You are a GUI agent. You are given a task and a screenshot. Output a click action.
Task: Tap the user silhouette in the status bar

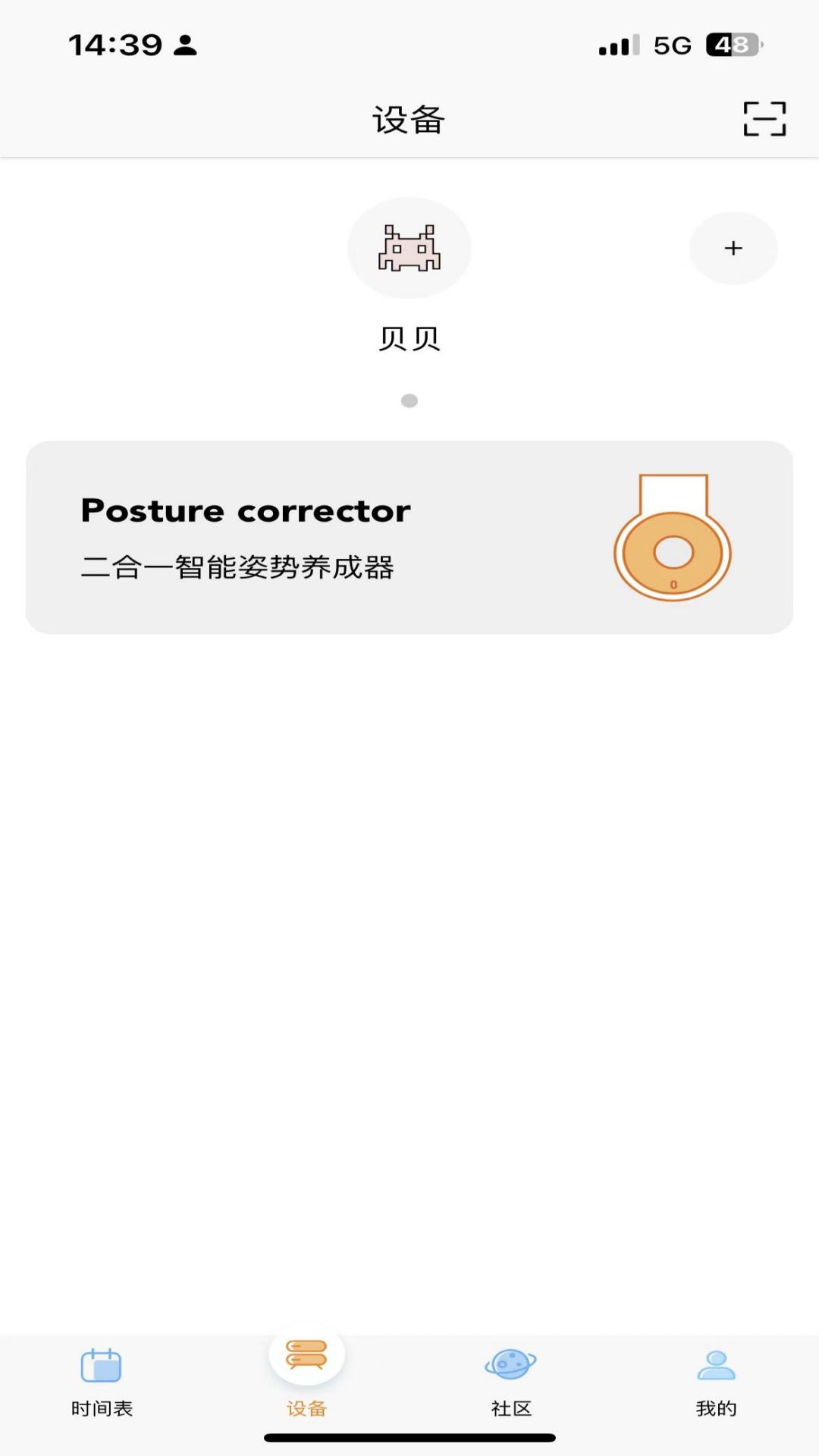(184, 45)
